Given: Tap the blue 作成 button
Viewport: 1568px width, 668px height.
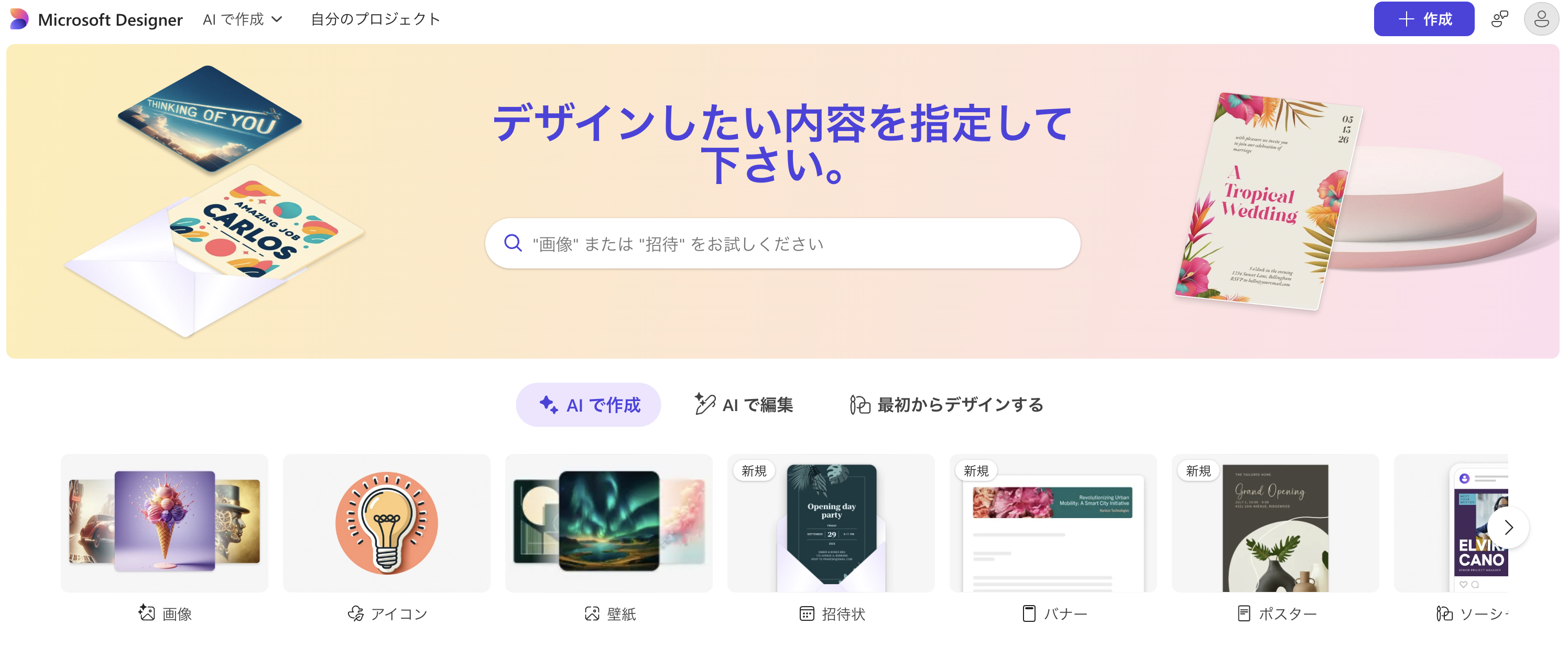Looking at the screenshot, I should [1423, 19].
